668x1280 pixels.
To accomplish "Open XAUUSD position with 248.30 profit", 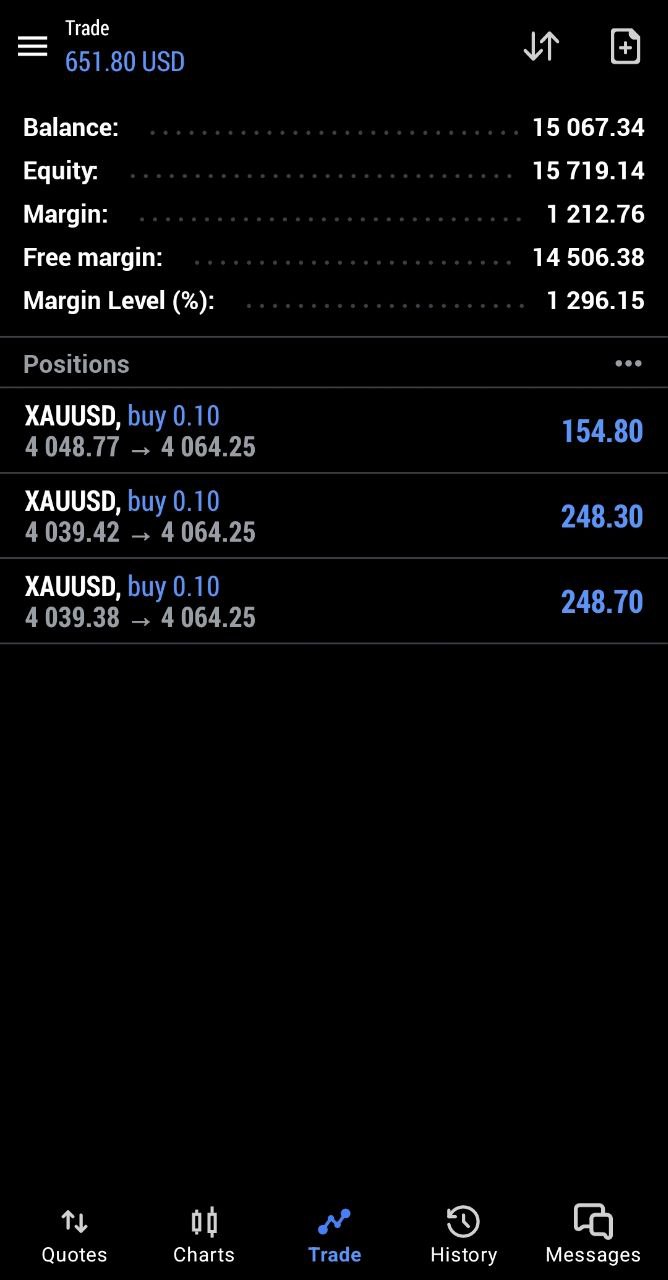I will click(x=333, y=516).
